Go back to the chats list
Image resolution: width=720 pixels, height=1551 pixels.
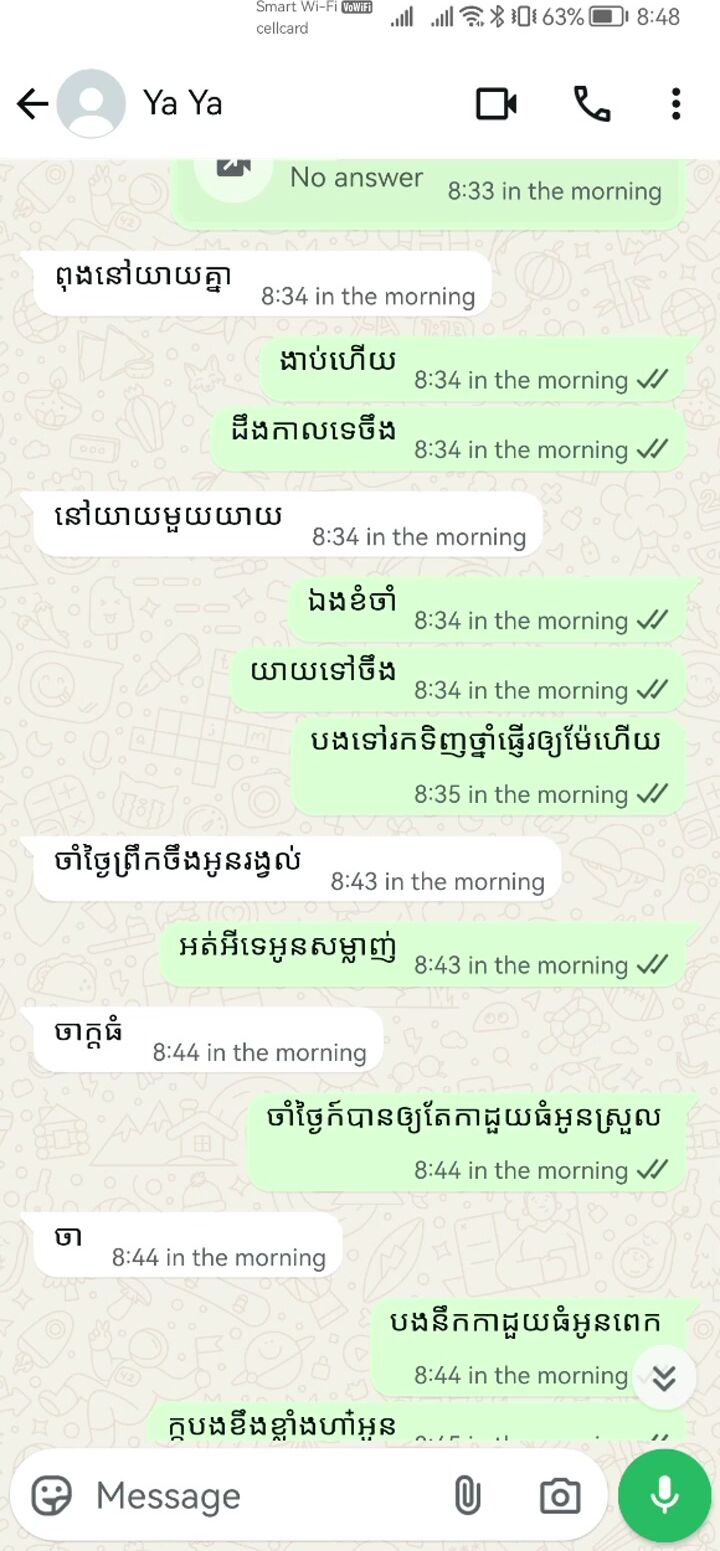(x=32, y=104)
